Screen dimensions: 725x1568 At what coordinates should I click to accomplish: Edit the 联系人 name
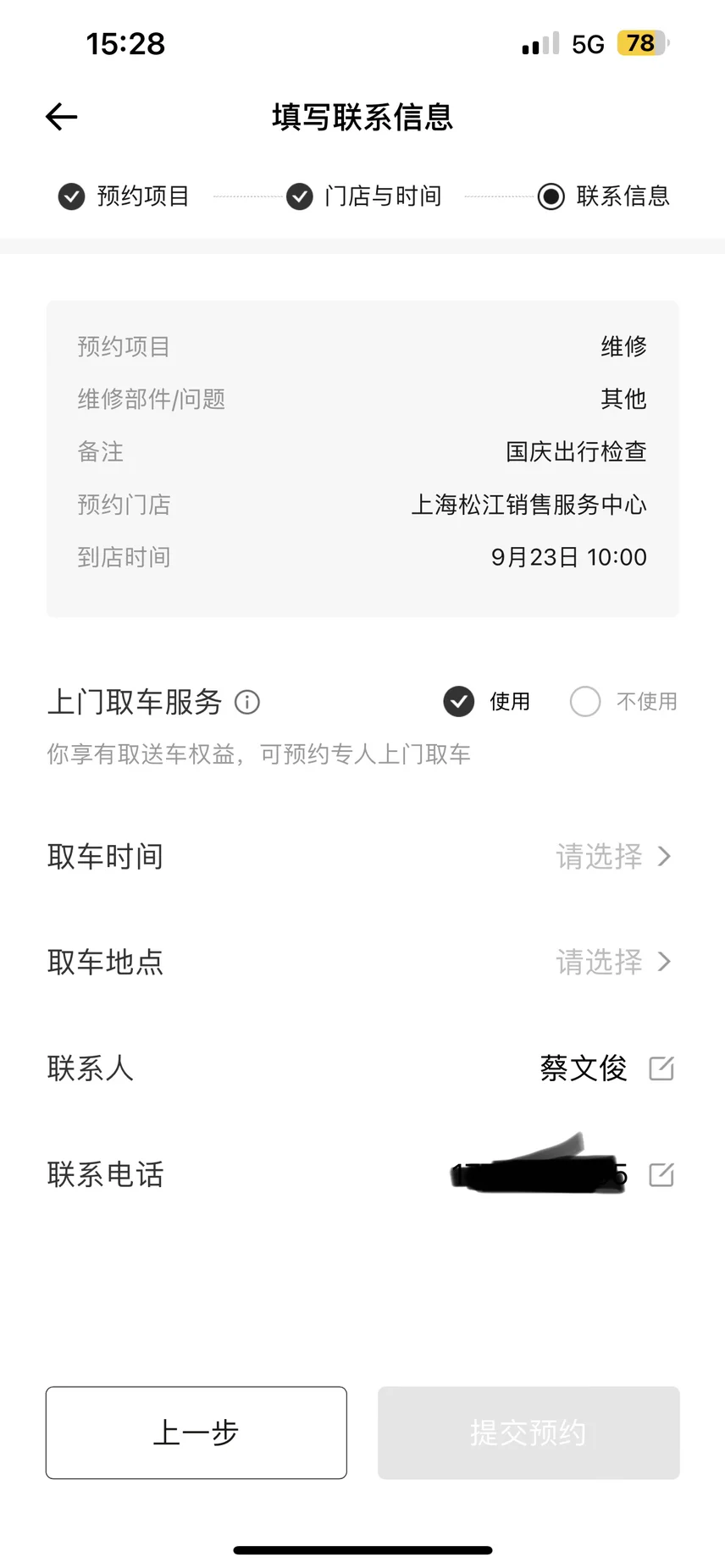point(661,1068)
